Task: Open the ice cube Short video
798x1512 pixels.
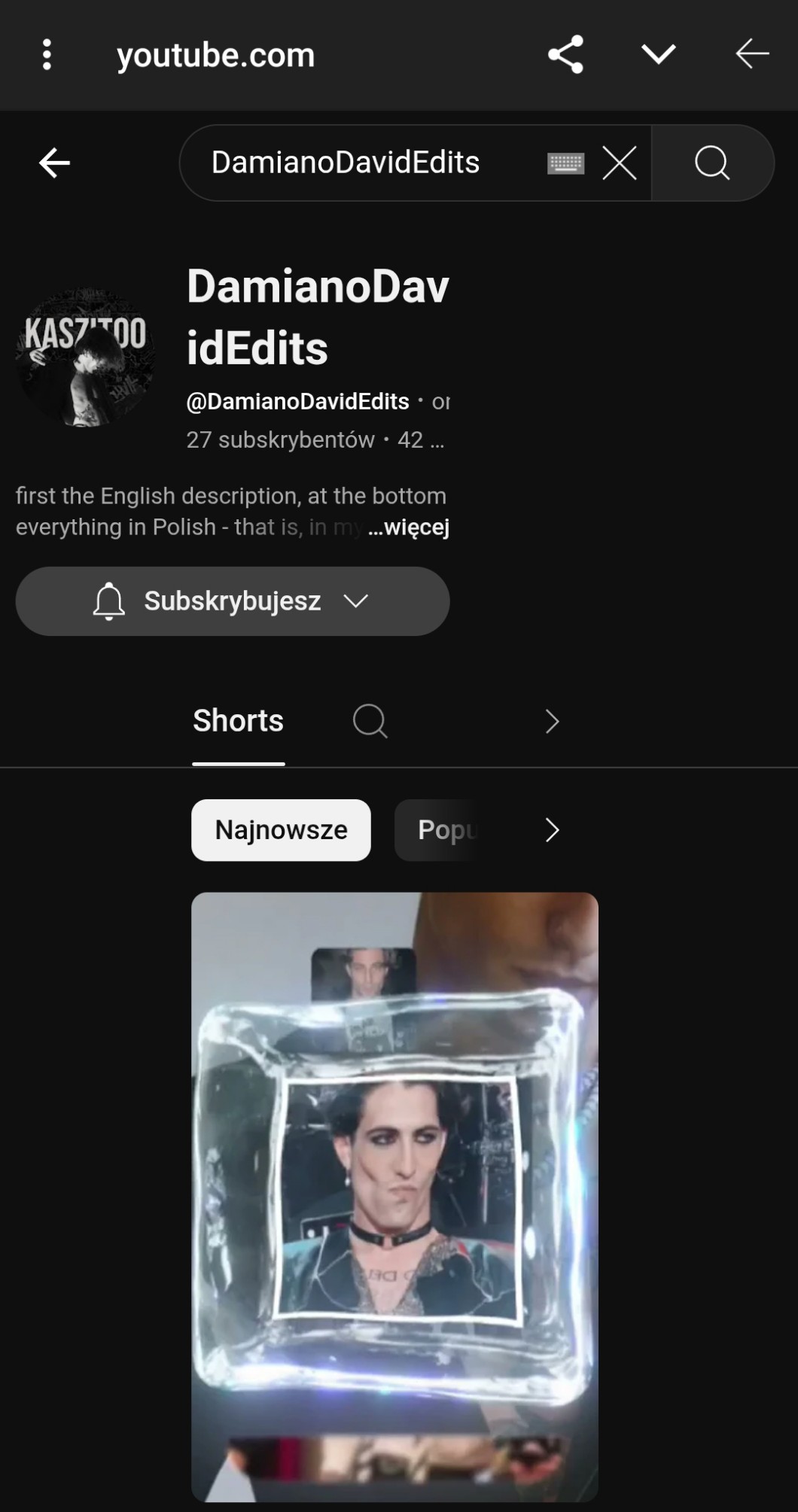Action: coord(394,1197)
